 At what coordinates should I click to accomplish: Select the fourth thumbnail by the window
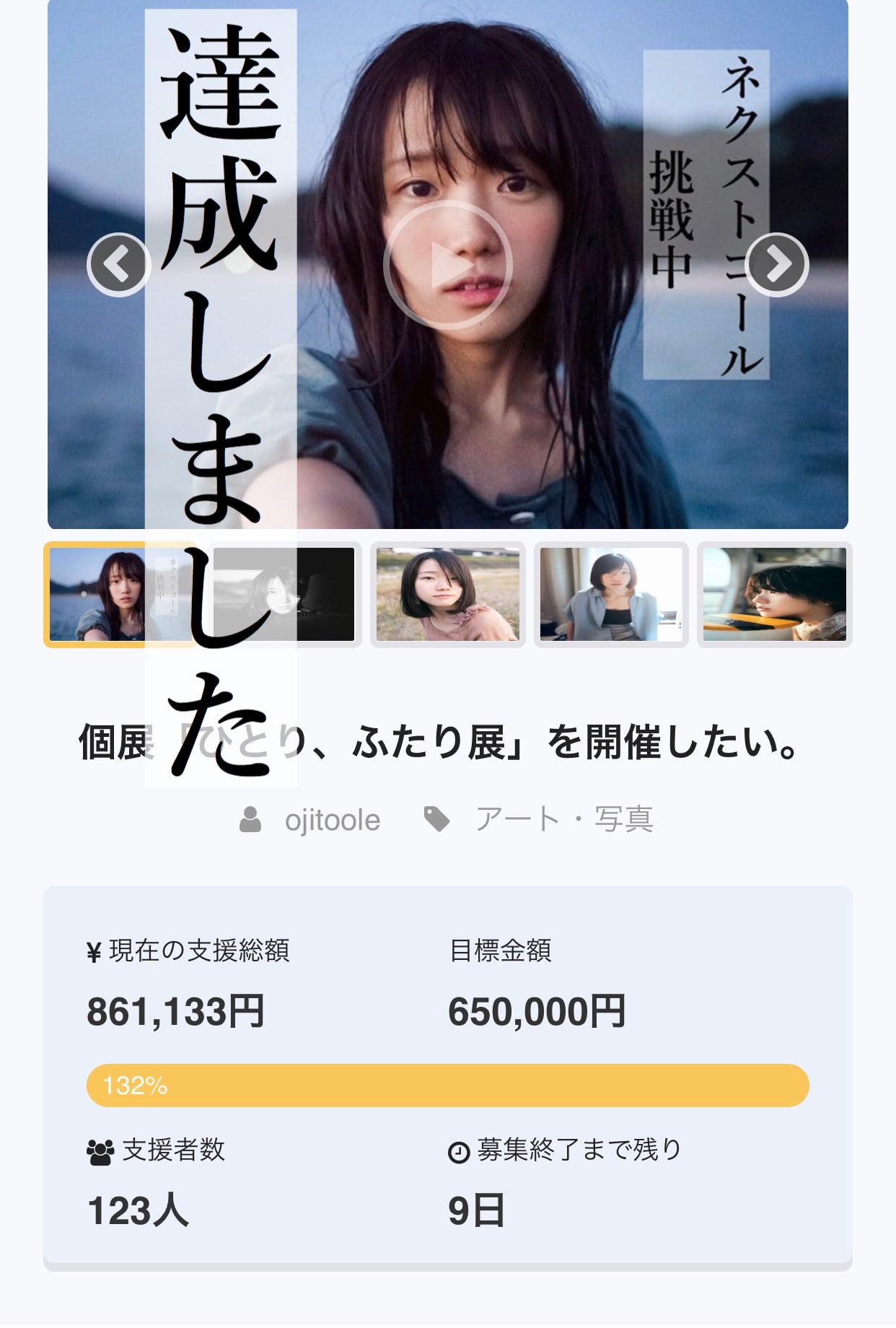611,594
